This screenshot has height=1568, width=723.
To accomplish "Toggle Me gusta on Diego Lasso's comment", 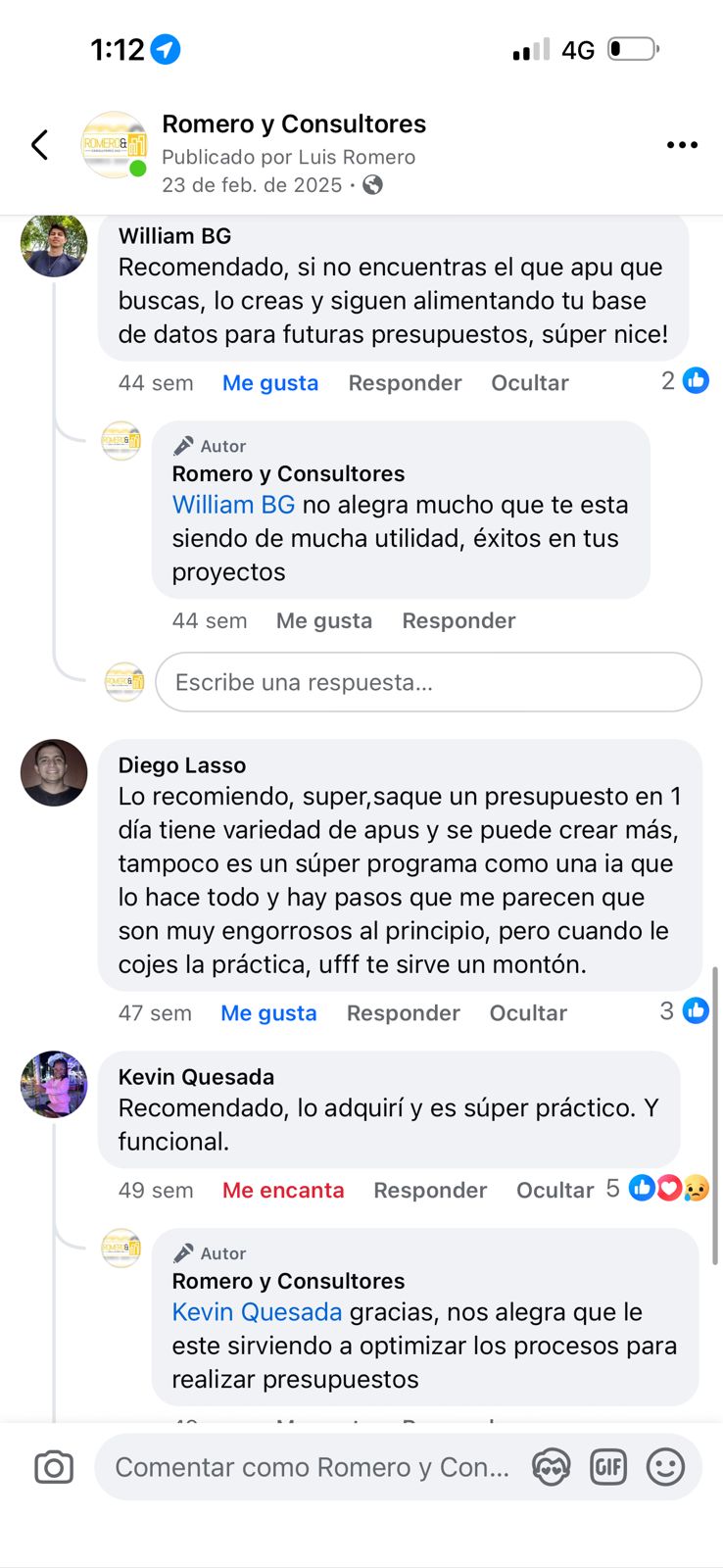I will point(268,1012).
